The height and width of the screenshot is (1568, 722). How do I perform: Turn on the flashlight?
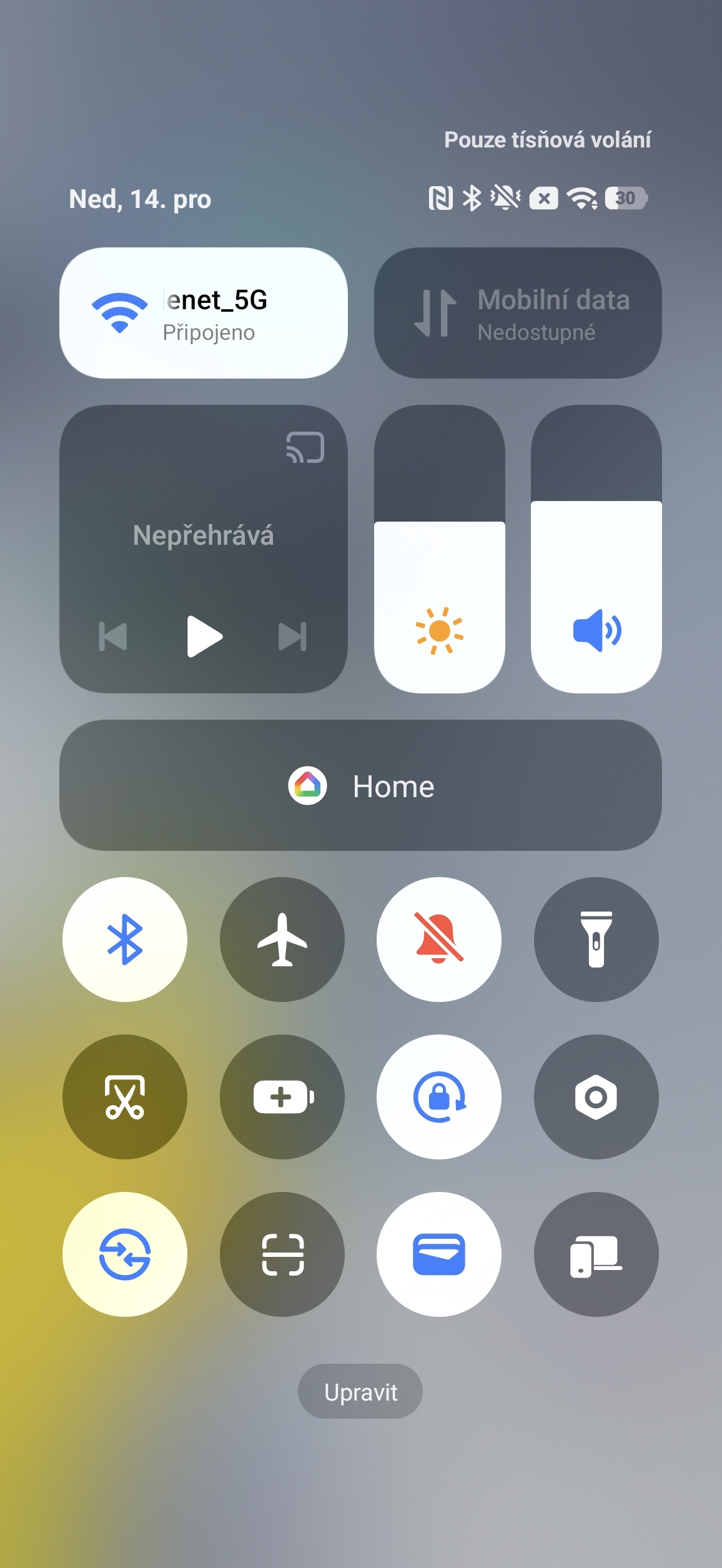click(x=596, y=938)
